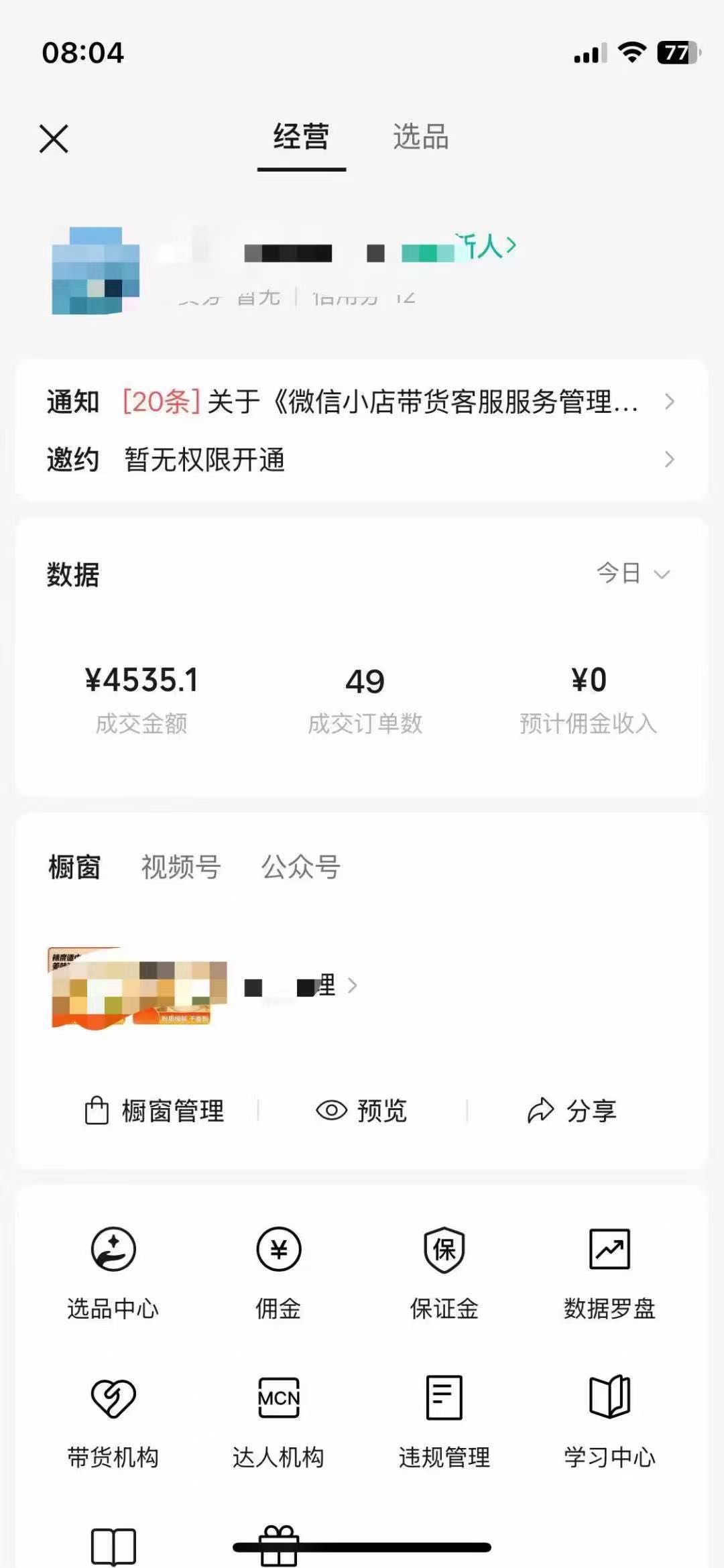Switch to the 视频号 tab
The image size is (724, 1568).
(180, 867)
